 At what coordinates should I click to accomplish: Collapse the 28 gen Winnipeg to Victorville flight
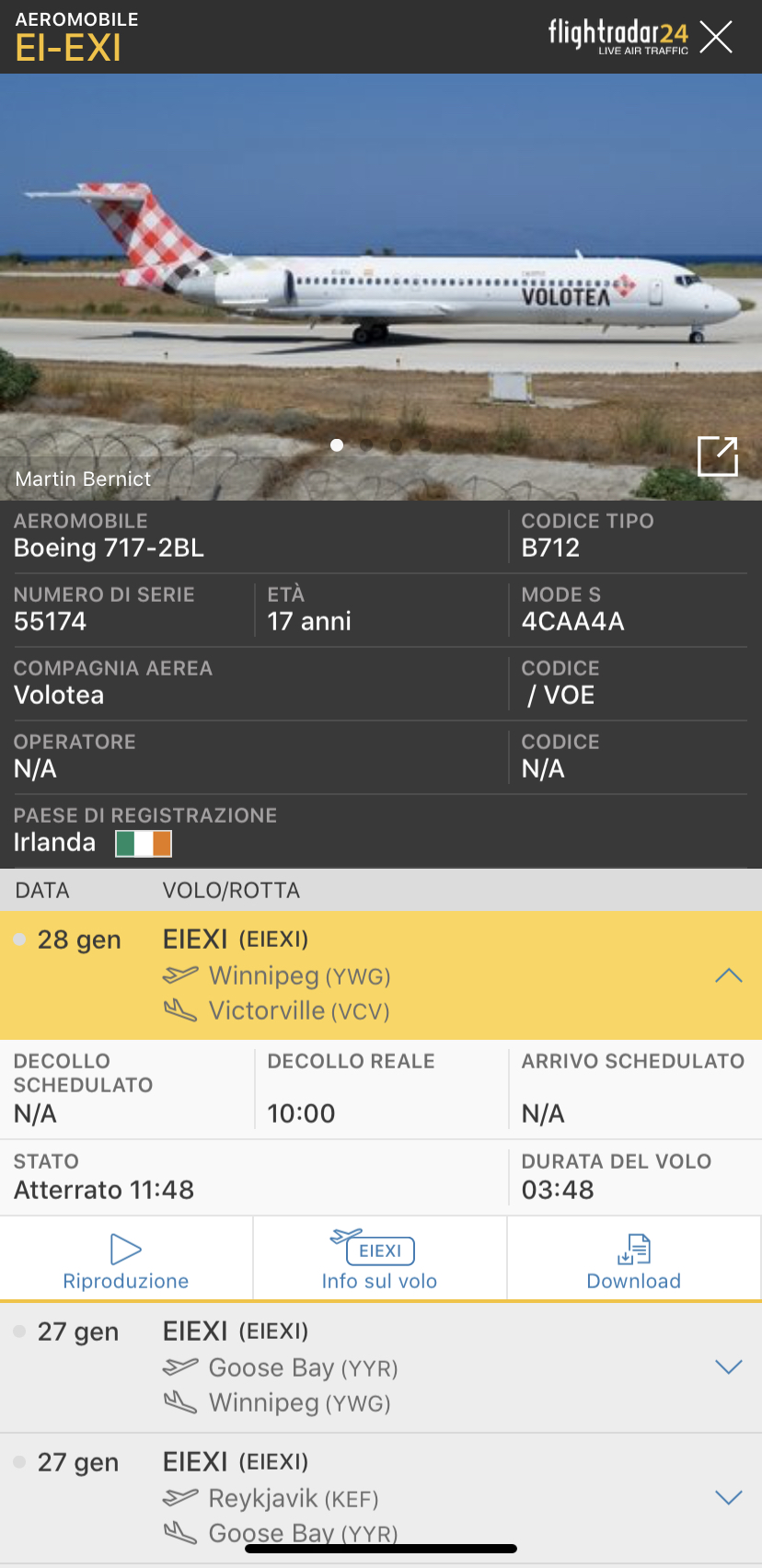pos(728,975)
